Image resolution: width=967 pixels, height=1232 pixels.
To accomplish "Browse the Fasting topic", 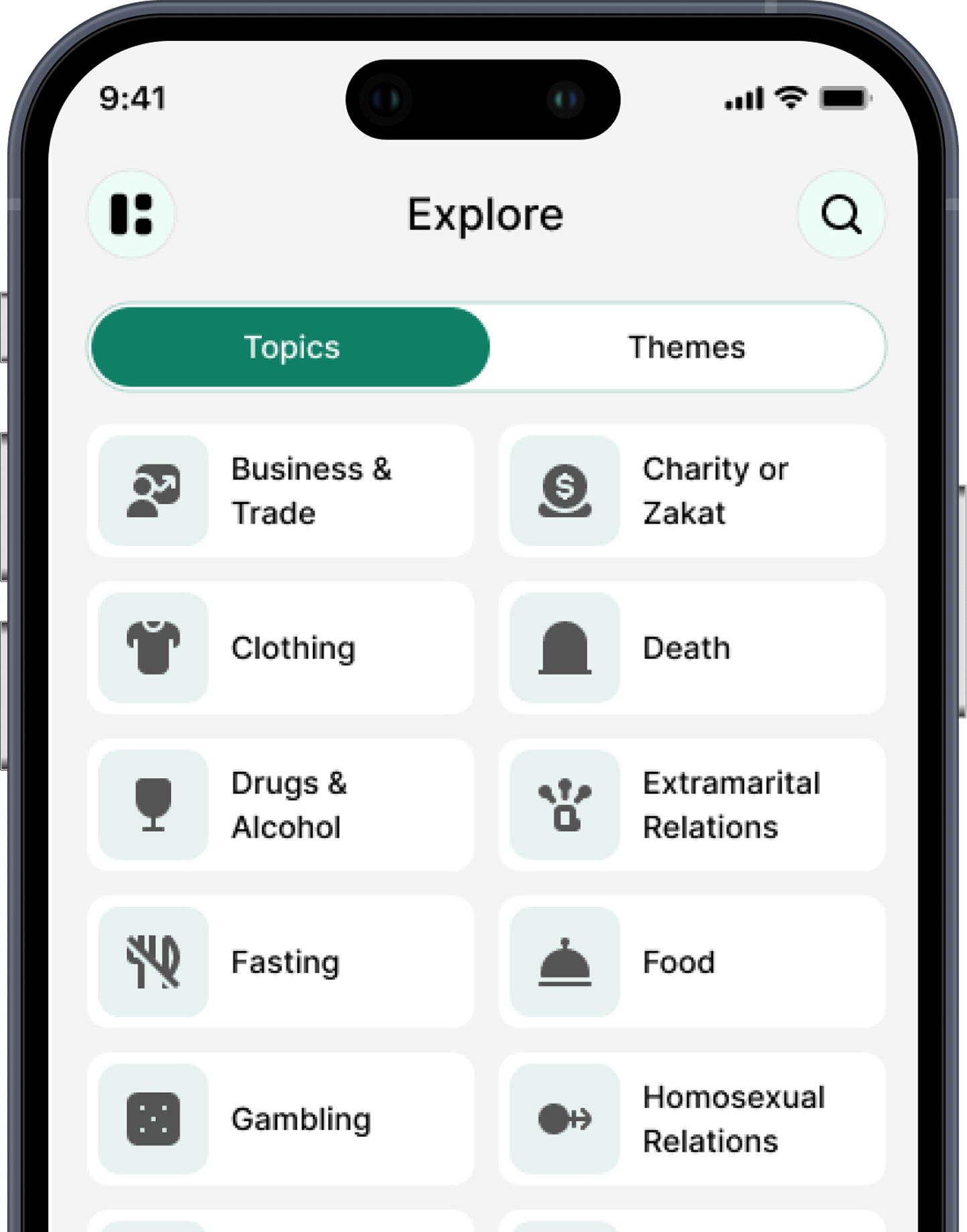I will click(281, 961).
